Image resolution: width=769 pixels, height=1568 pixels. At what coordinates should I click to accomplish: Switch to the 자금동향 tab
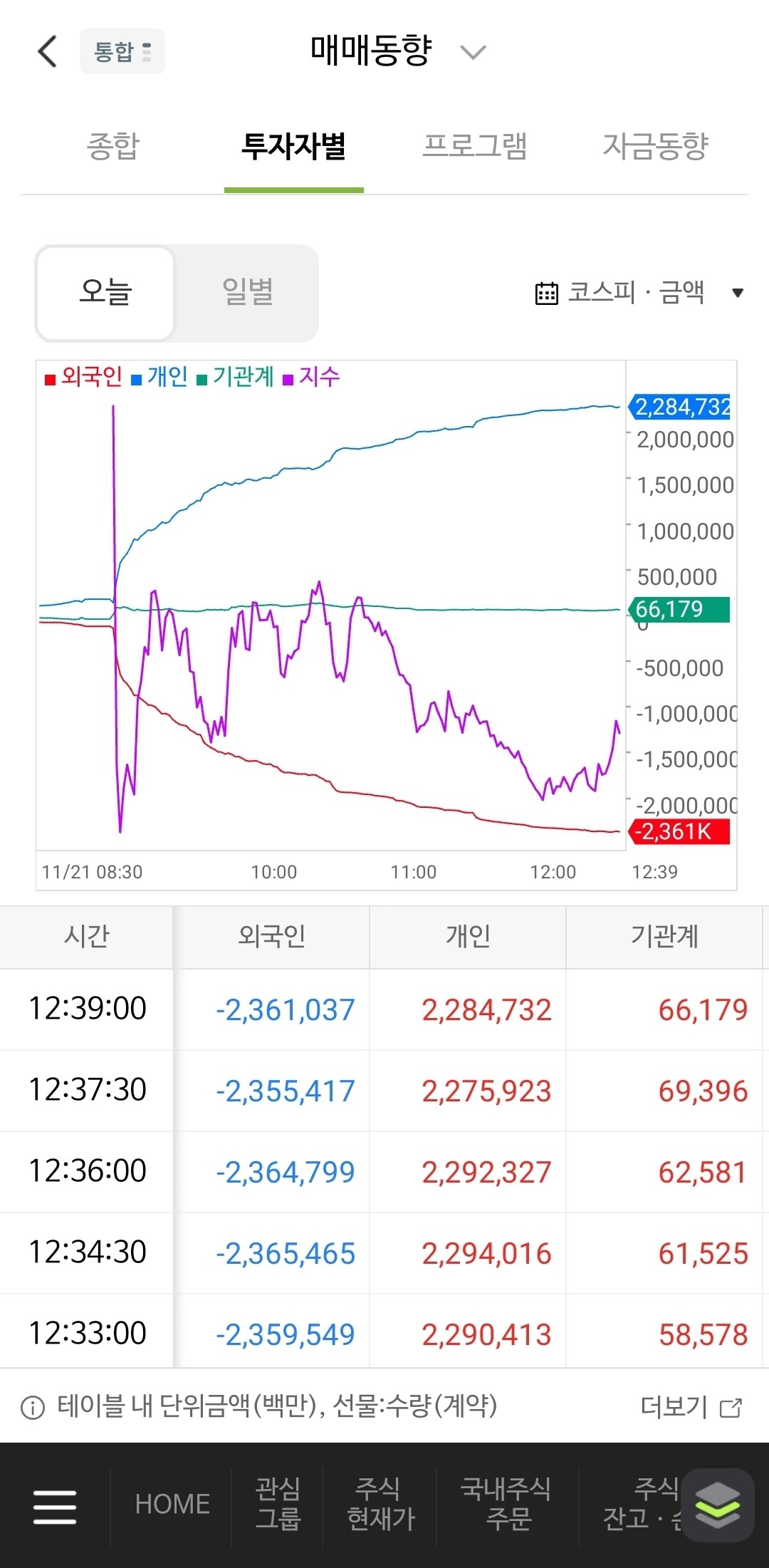pos(655,147)
